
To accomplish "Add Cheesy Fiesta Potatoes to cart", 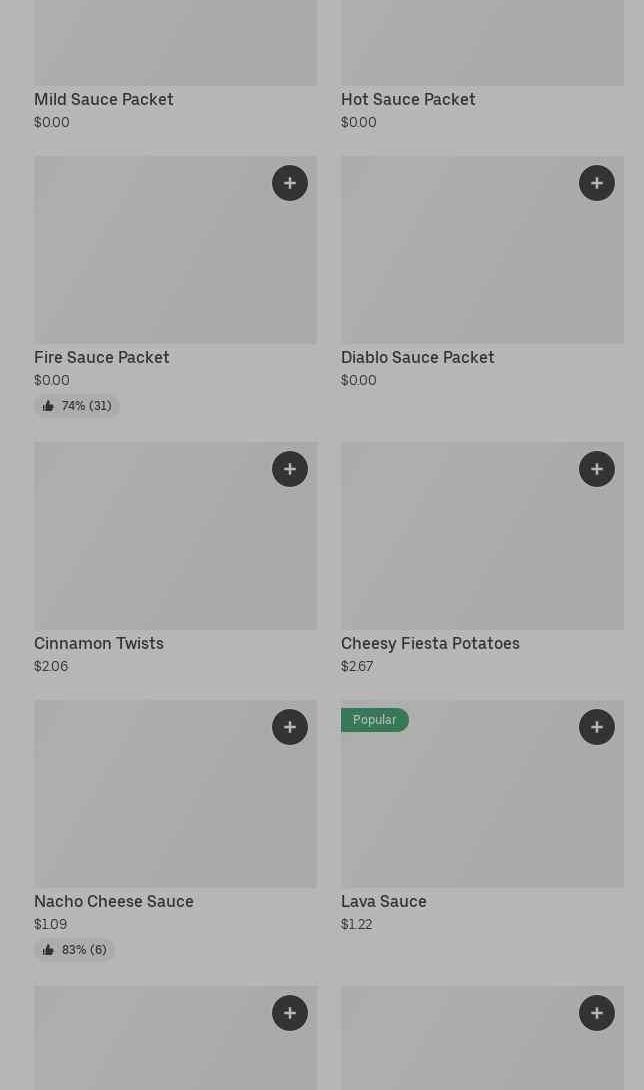I will 597,469.
